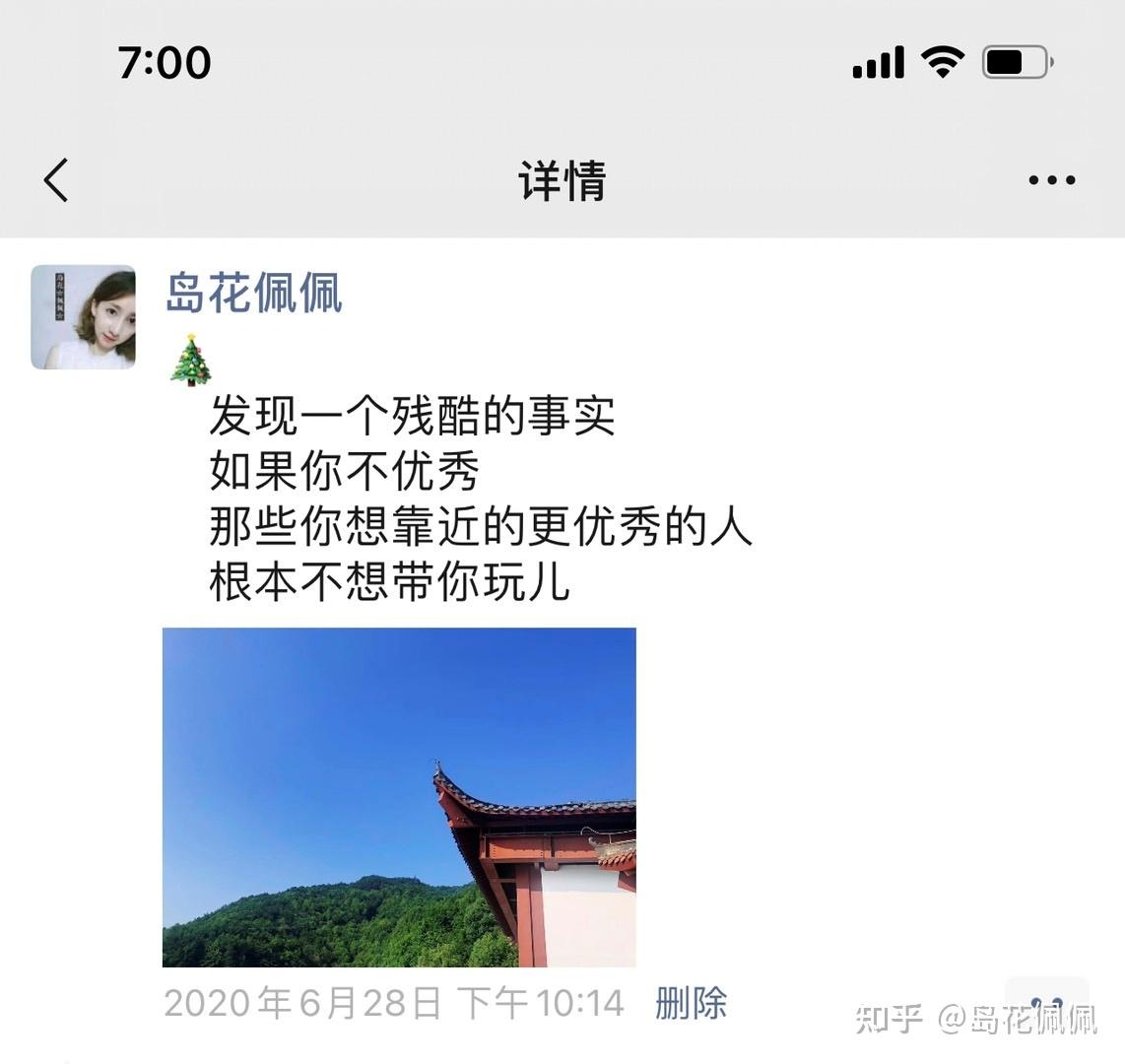
Task: Delete this post via 删除
Action: click(x=691, y=1003)
